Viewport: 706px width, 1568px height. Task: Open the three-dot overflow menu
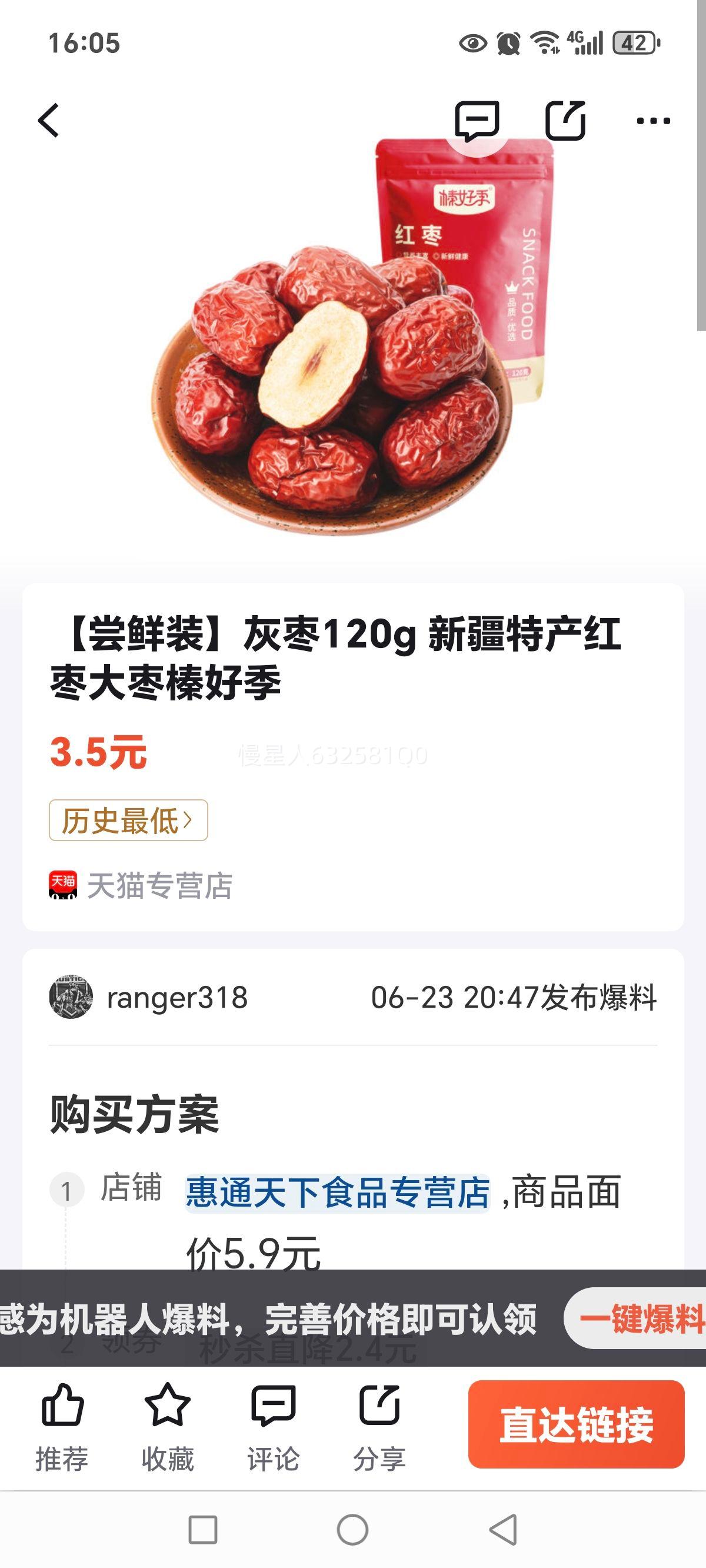[653, 121]
